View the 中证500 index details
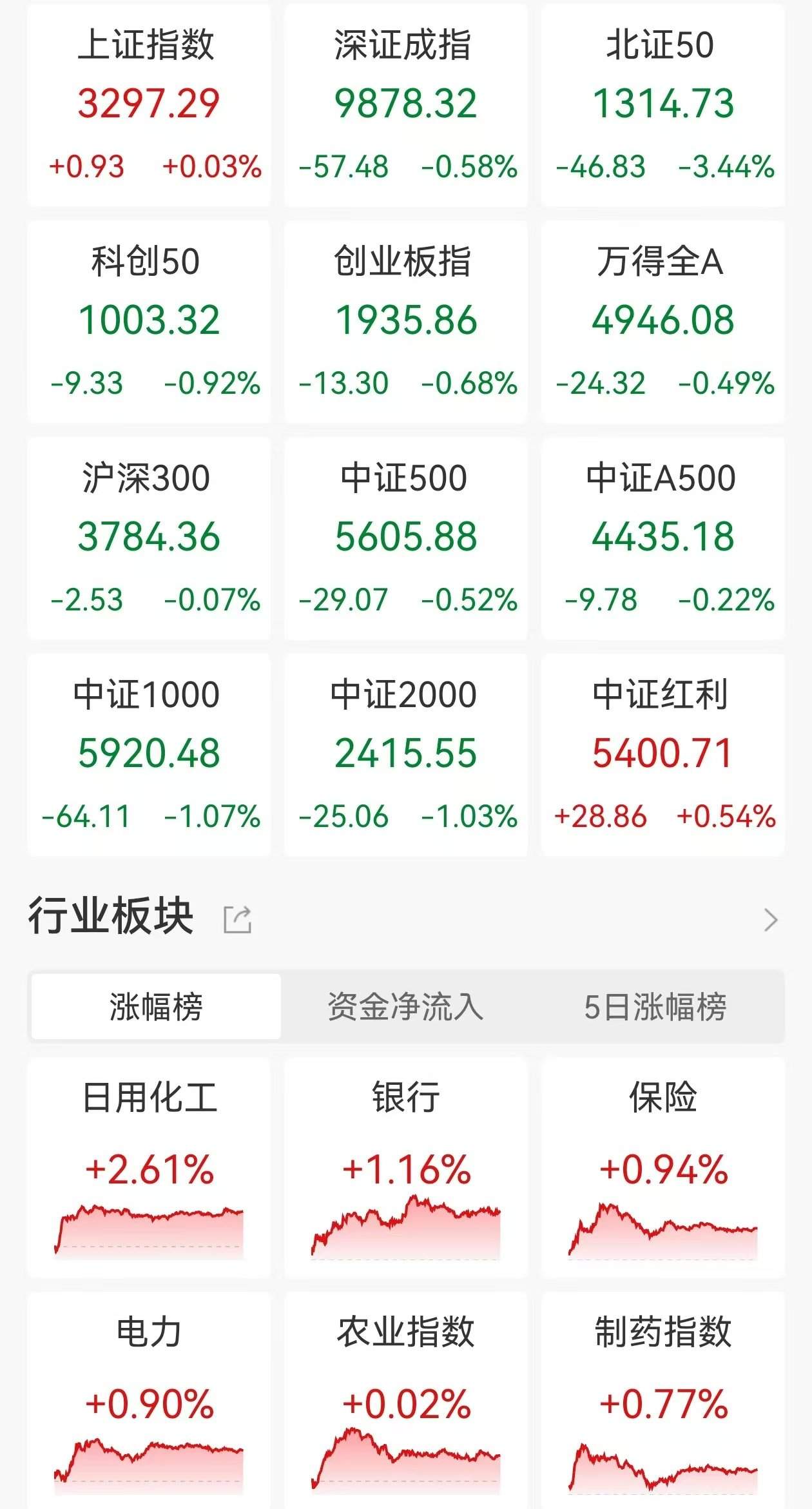Screen dimensions: 812x1509 pos(406,538)
